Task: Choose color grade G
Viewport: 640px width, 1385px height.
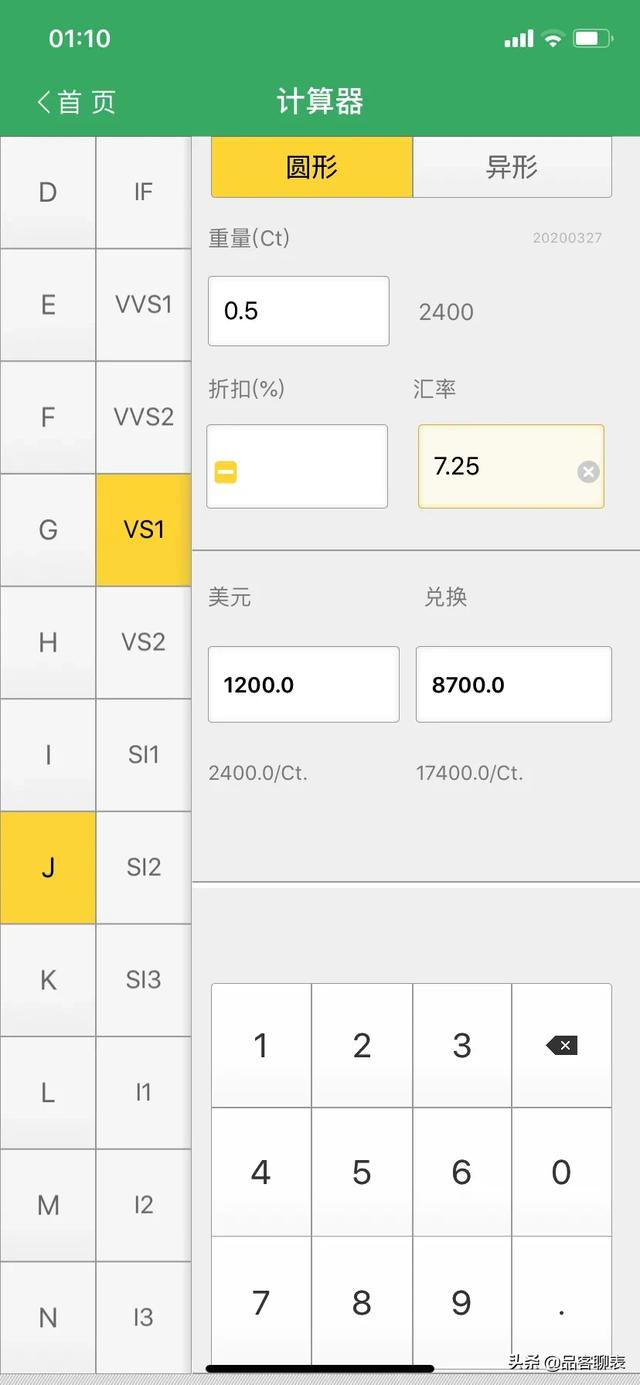Action: (x=48, y=529)
